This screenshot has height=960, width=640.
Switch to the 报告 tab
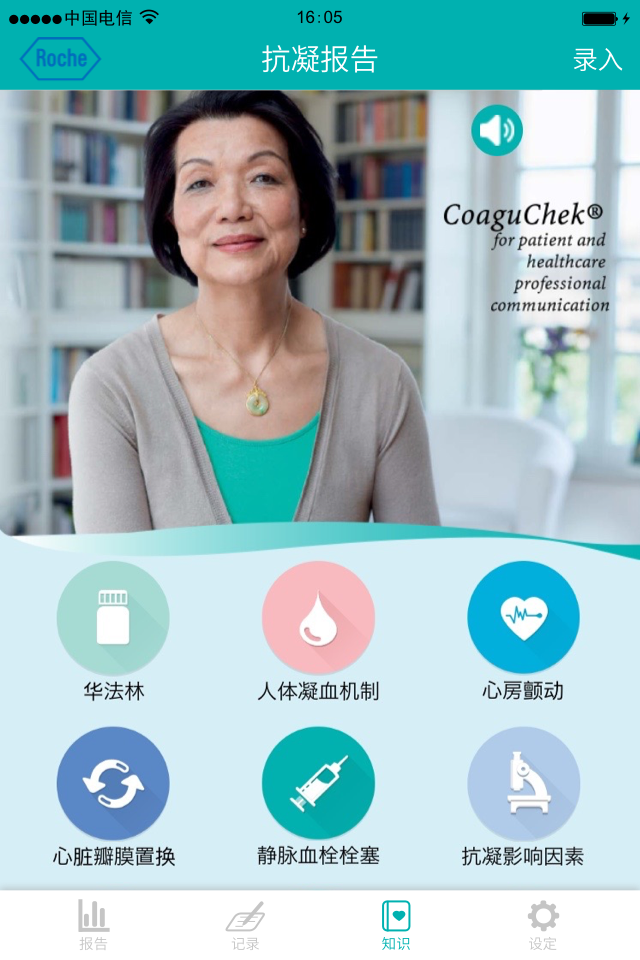click(x=93, y=924)
